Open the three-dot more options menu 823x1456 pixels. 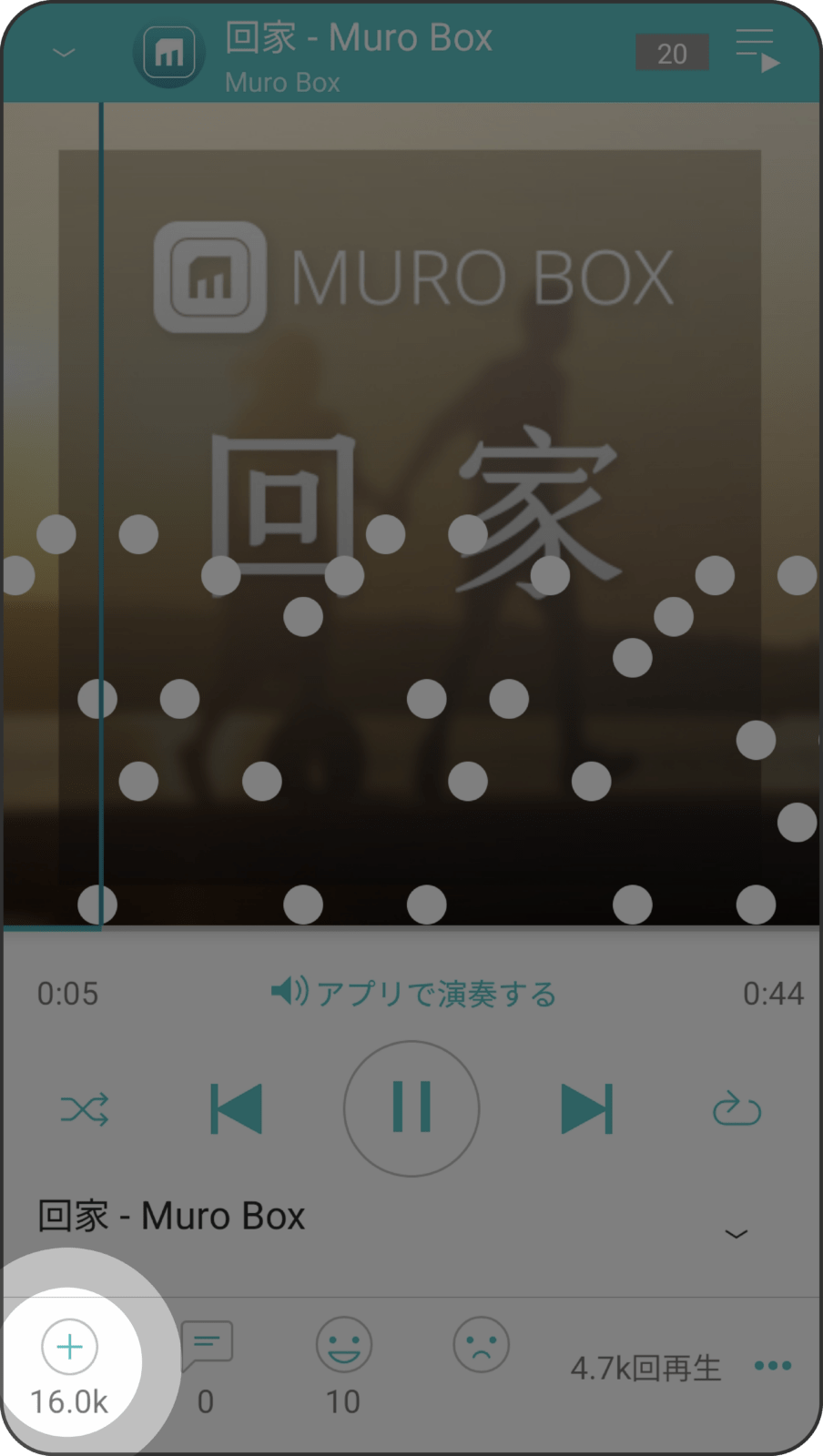click(x=773, y=1366)
